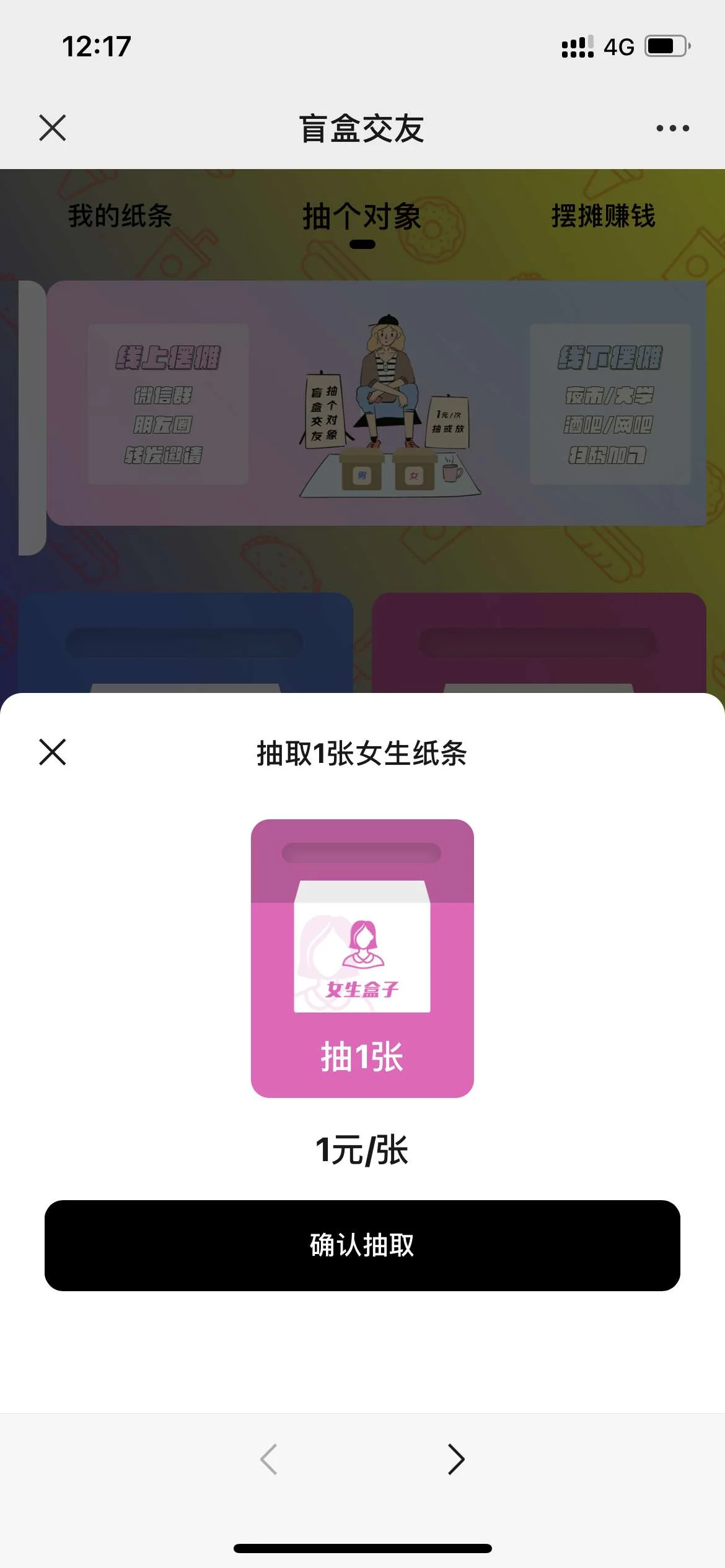The image size is (725, 1568).
Task: Go forward with the right arrow
Action: click(456, 1459)
